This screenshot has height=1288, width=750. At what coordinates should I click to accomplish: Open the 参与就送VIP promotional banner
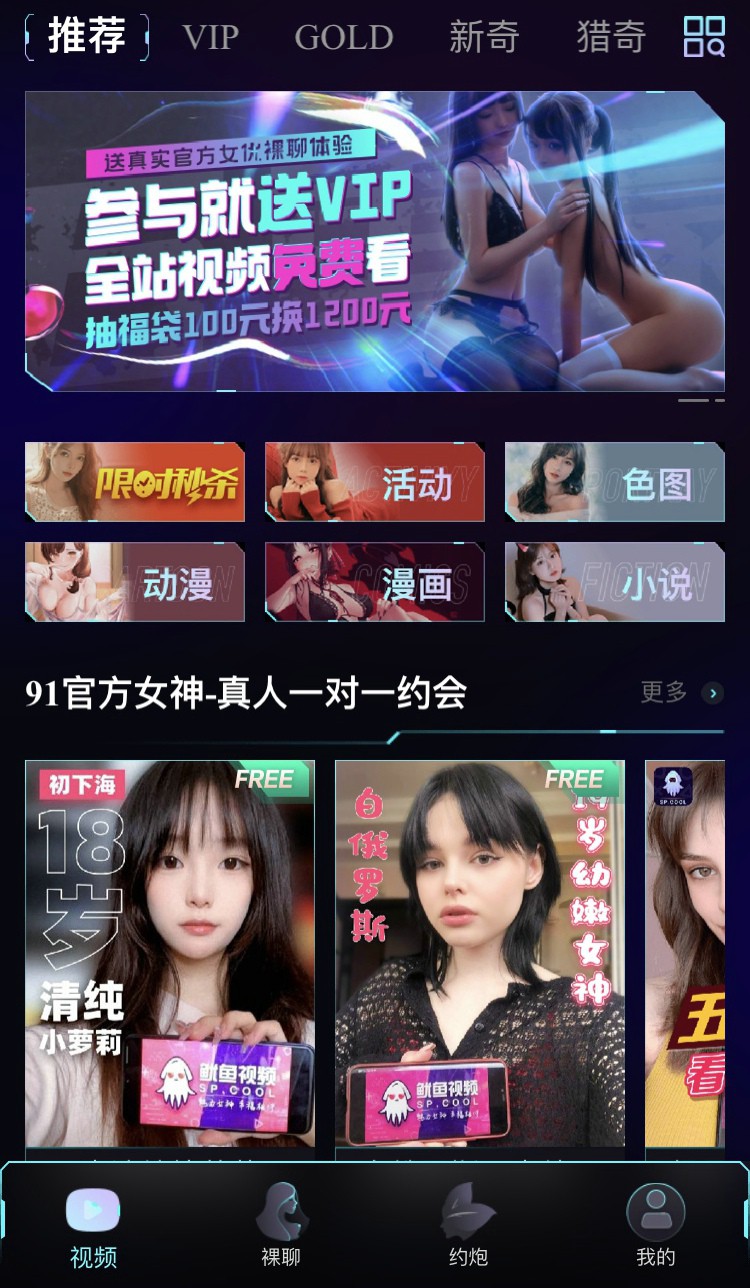coord(374,241)
